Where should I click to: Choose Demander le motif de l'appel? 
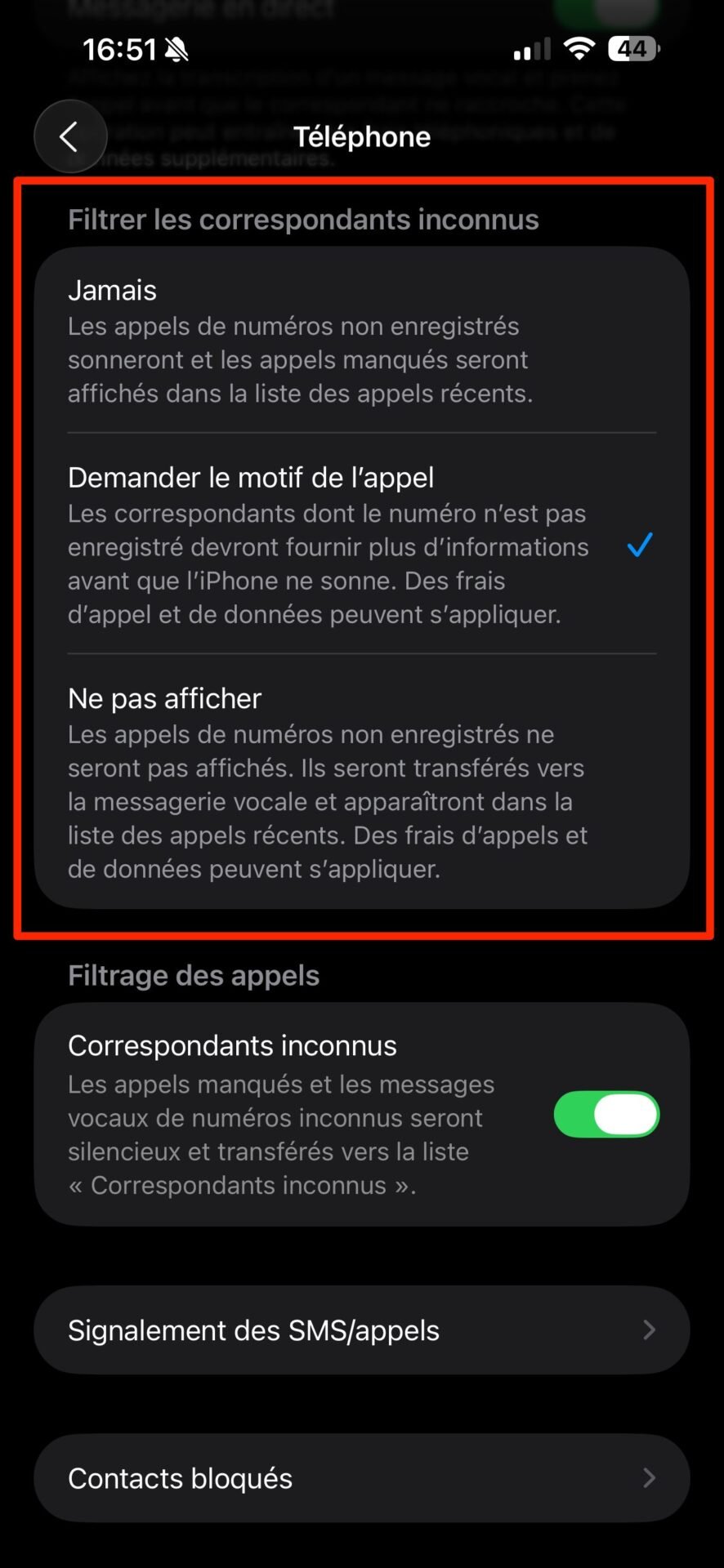362,544
